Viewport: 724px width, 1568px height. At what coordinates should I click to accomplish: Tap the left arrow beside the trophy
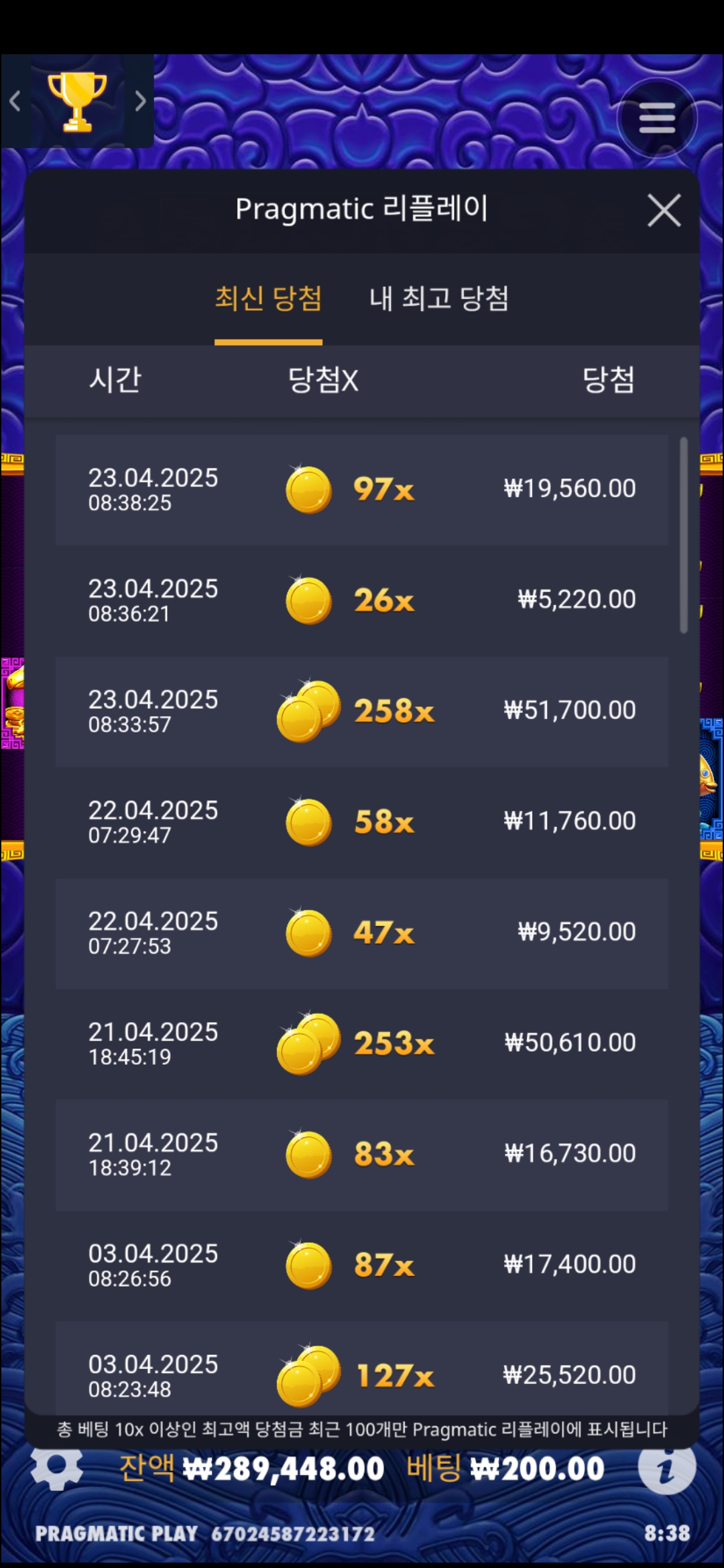point(15,101)
